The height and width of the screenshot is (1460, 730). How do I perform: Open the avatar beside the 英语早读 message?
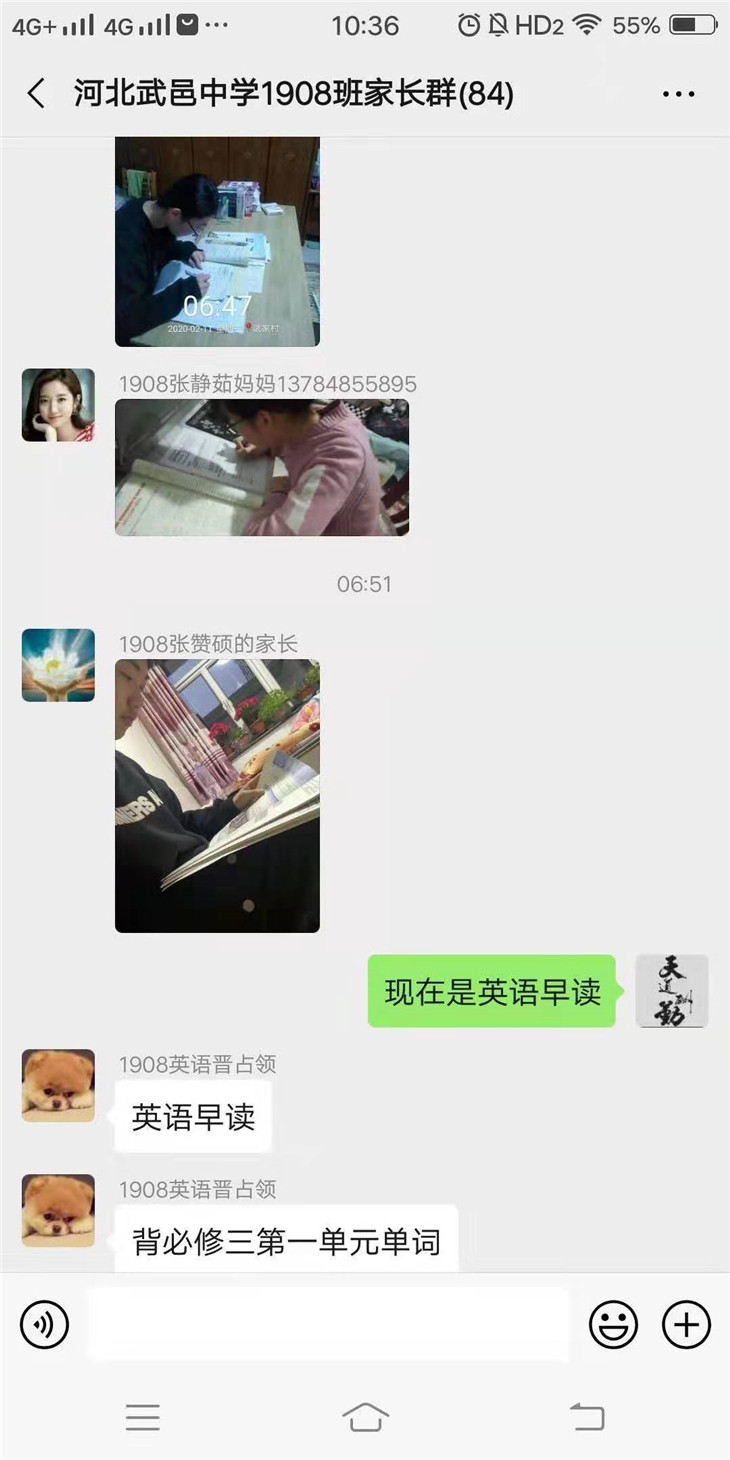(x=58, y=1085)
